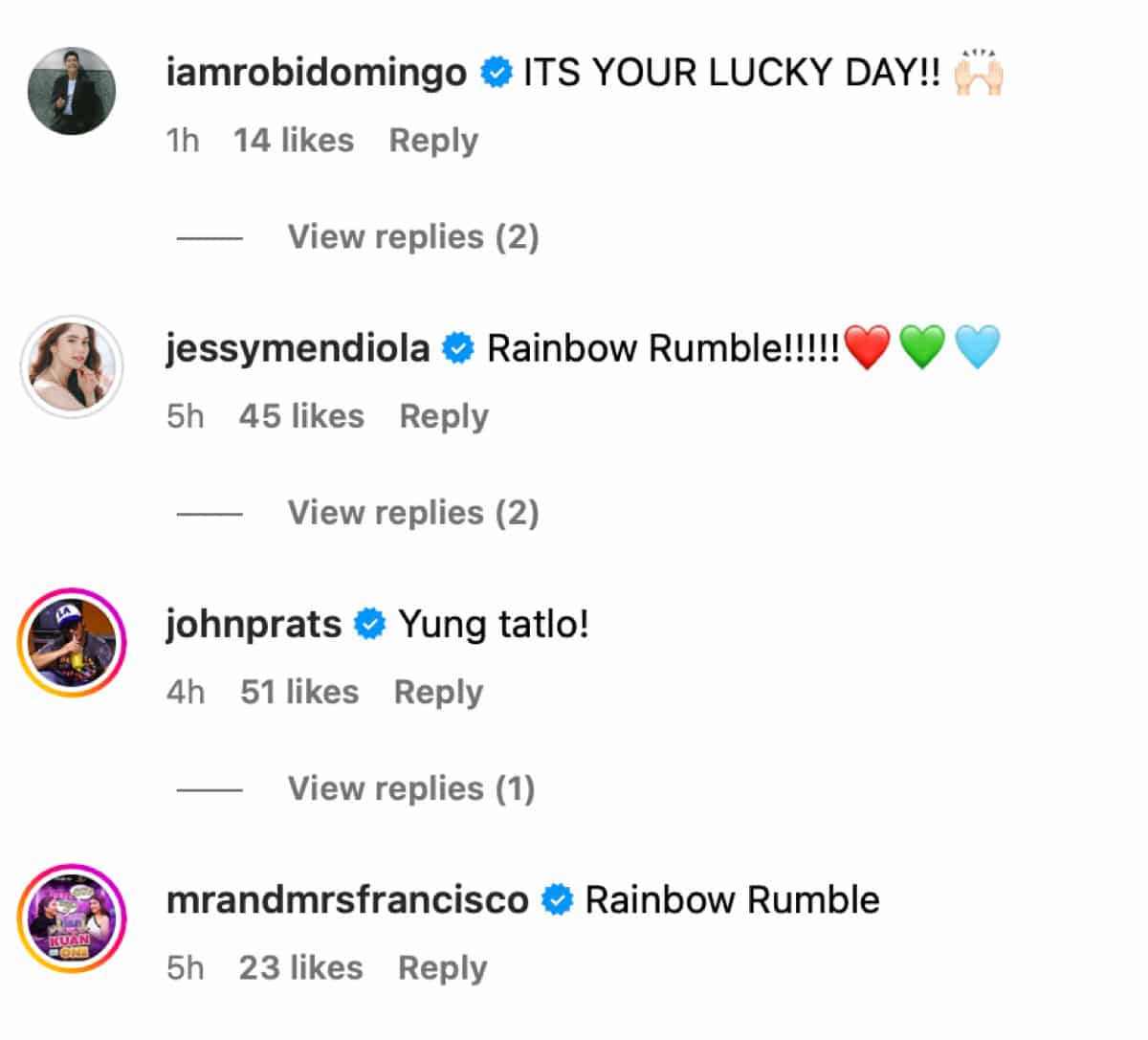Open johnprats' profile from username

pyautogui.click(x=254, y=624)
